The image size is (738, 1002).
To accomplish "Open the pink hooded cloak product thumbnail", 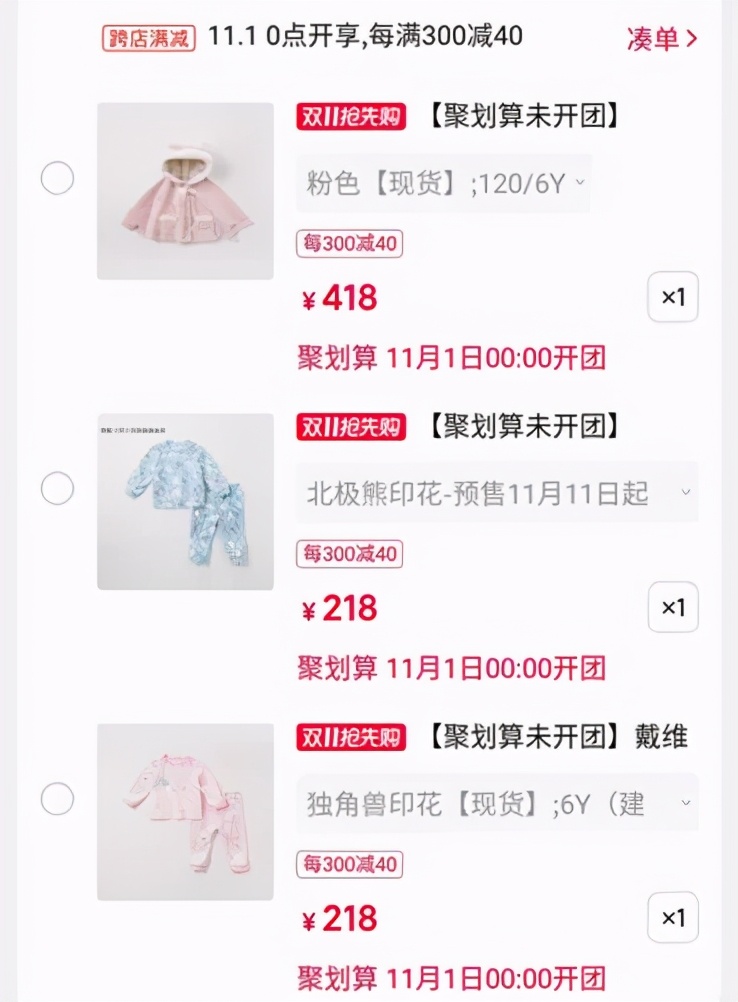I will (x=186, y=190).
